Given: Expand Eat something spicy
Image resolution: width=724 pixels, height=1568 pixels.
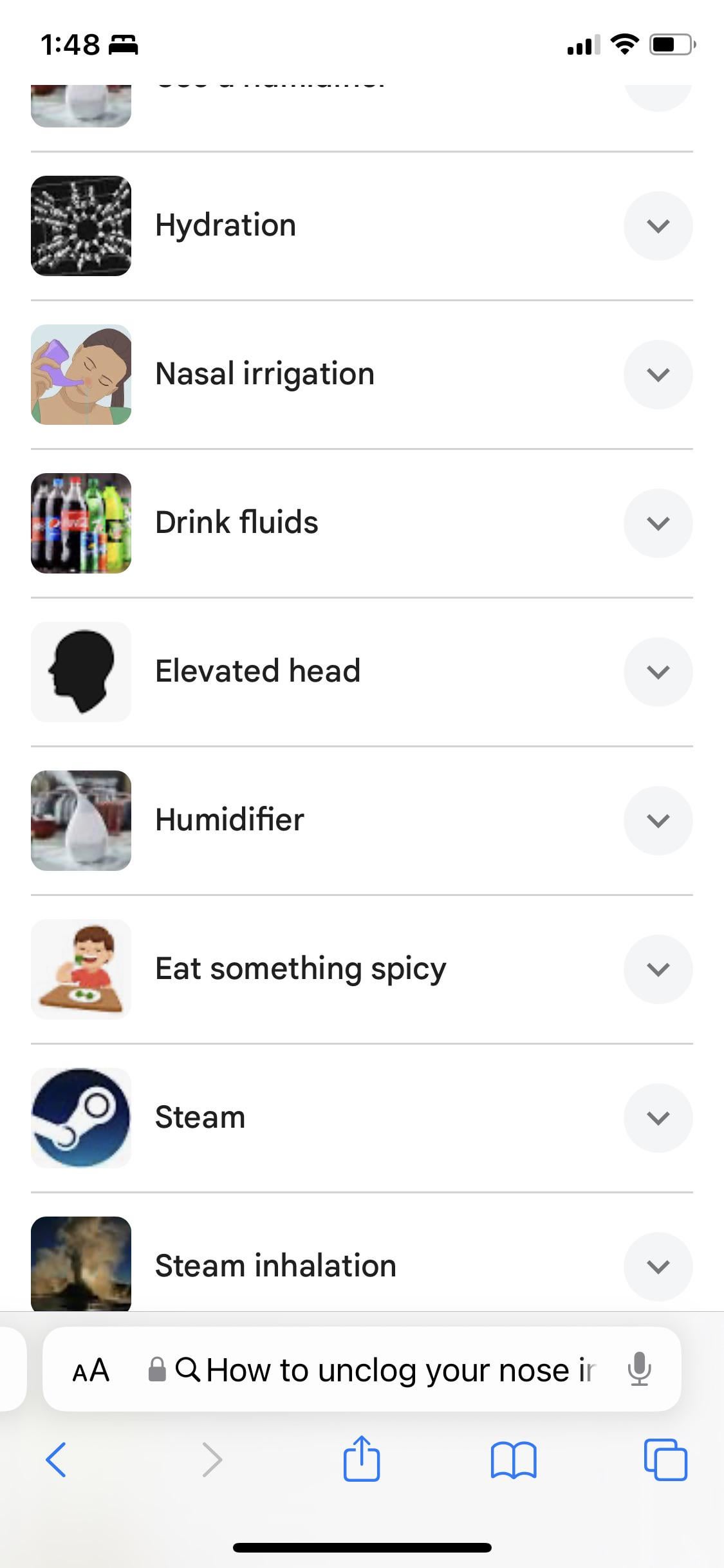Looking at the screenshot, I should [658, 969].
